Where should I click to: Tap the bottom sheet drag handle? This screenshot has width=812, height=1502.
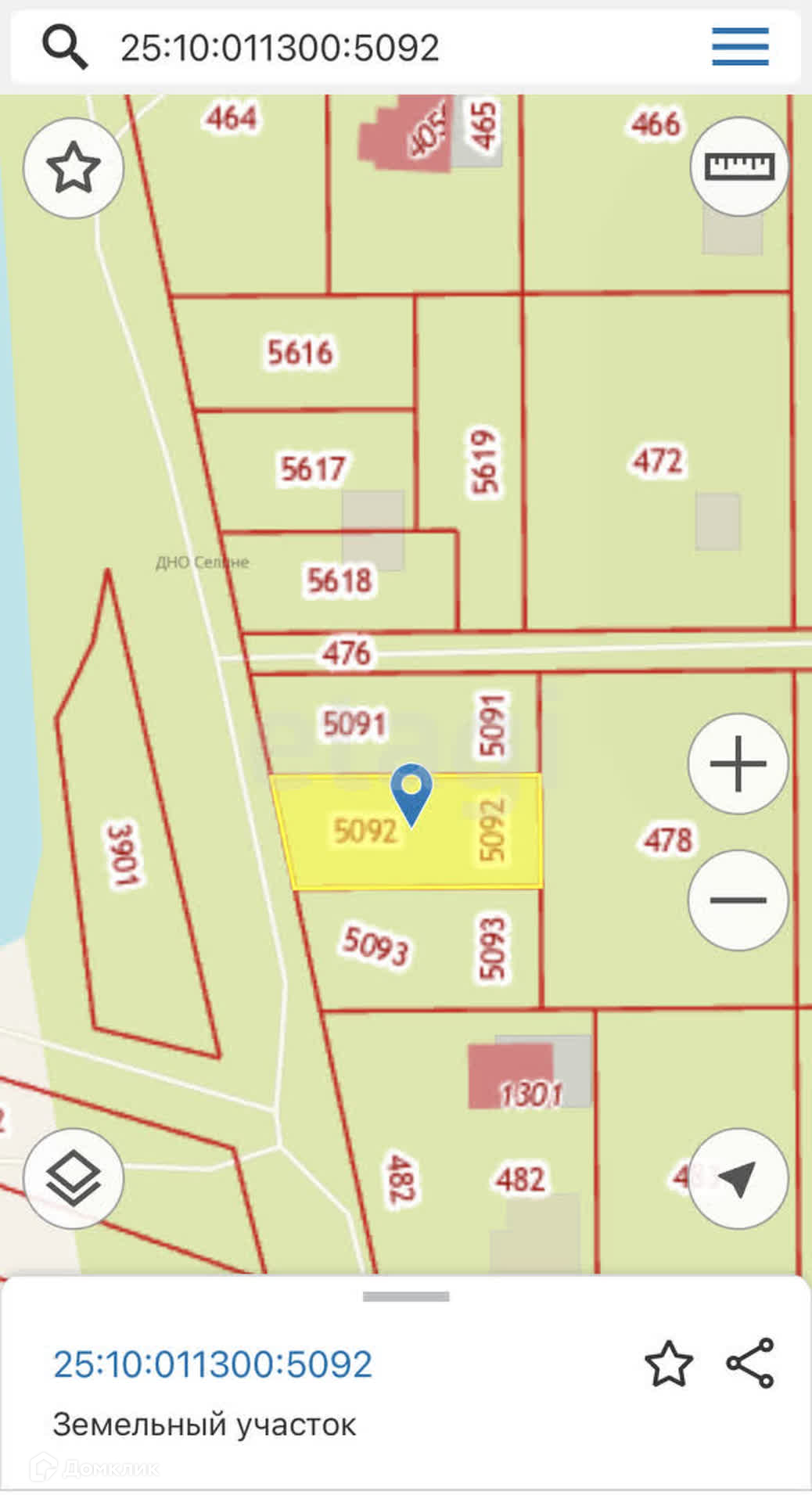coord(406,1296)
